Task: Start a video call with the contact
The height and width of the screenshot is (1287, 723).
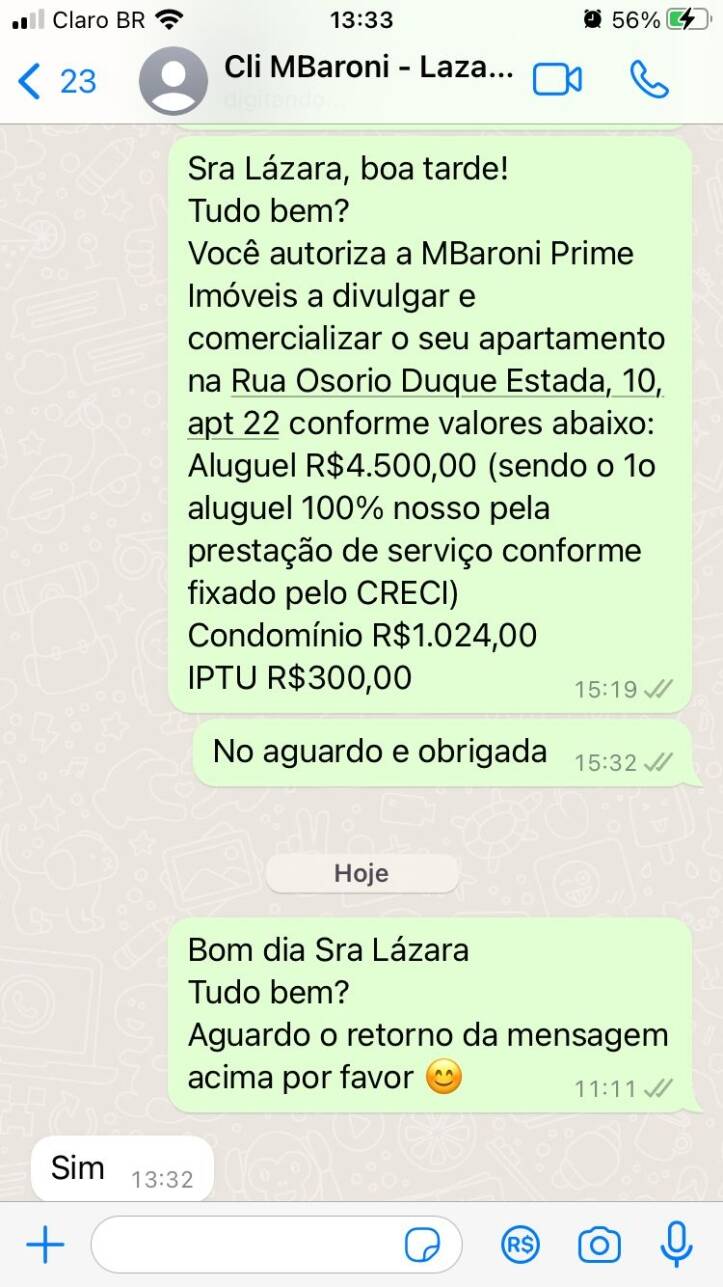Action: [x=557, y=80]
